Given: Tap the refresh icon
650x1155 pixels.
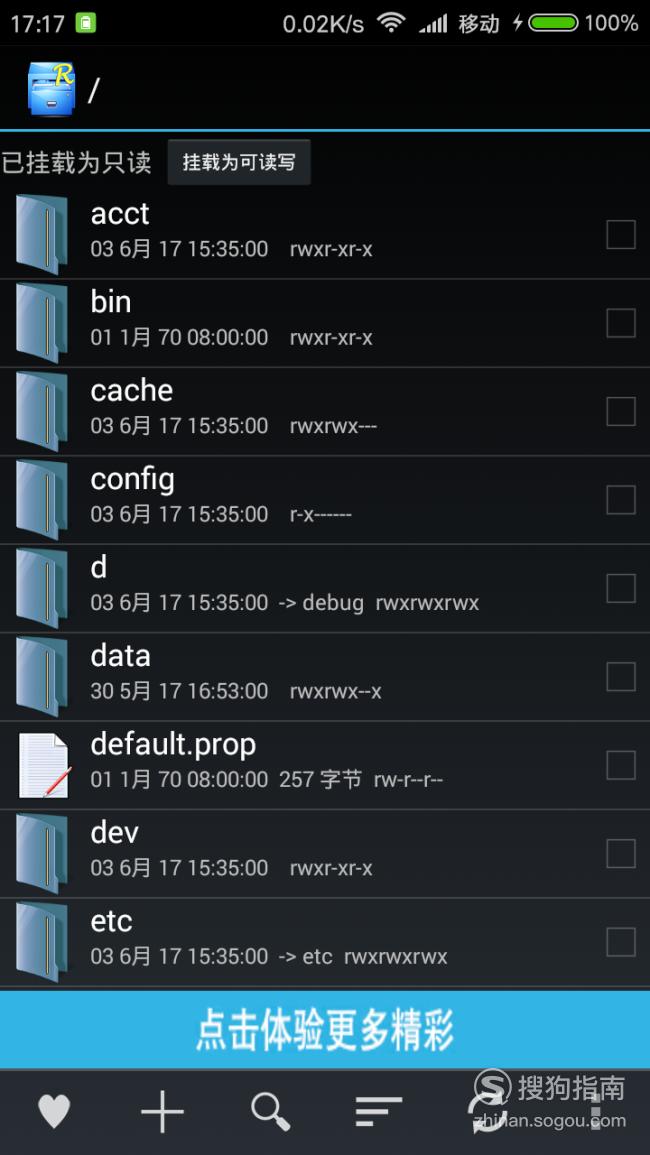Looking at the screenshot, I should [487, 1112].
